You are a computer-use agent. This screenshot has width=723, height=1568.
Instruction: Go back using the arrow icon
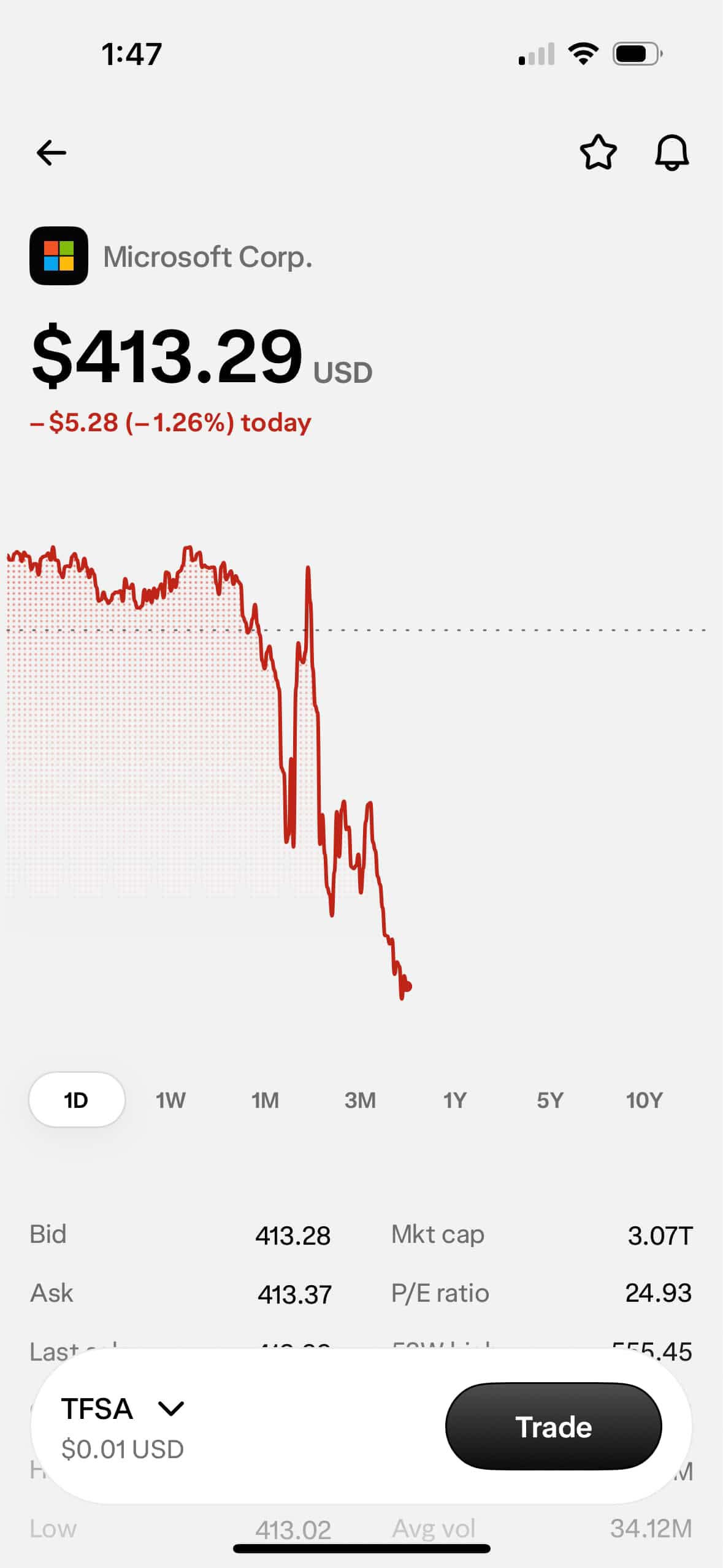(x=52, y=153)
